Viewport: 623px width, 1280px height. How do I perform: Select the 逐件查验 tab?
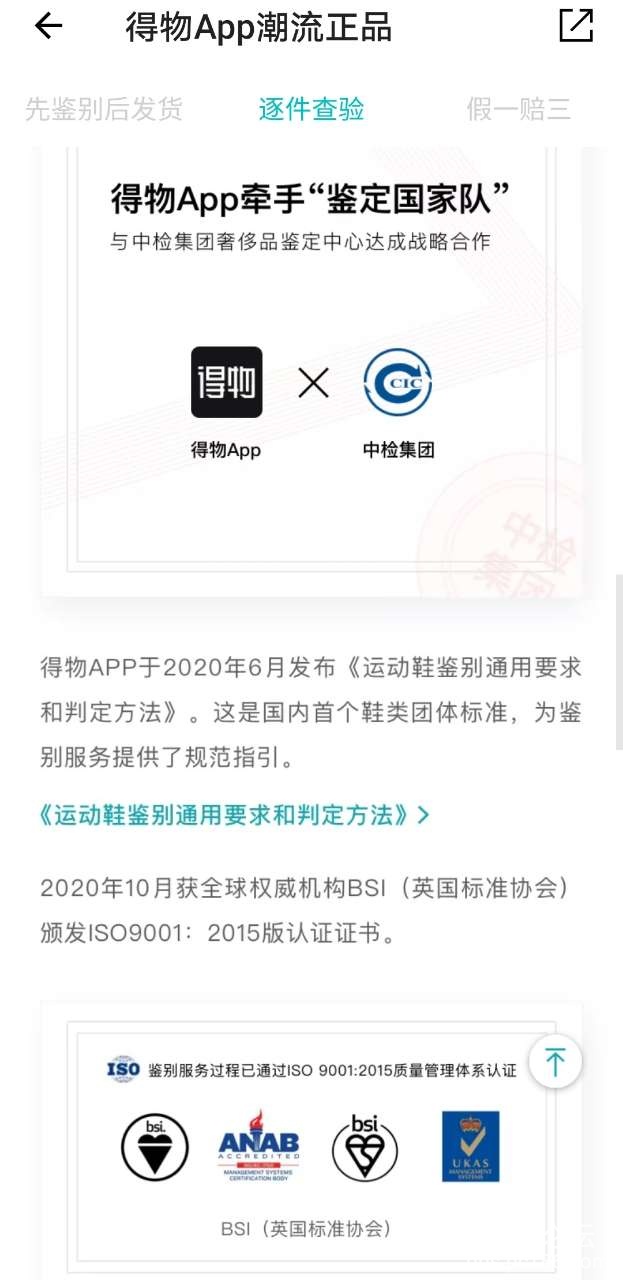(x=311, y=109)
